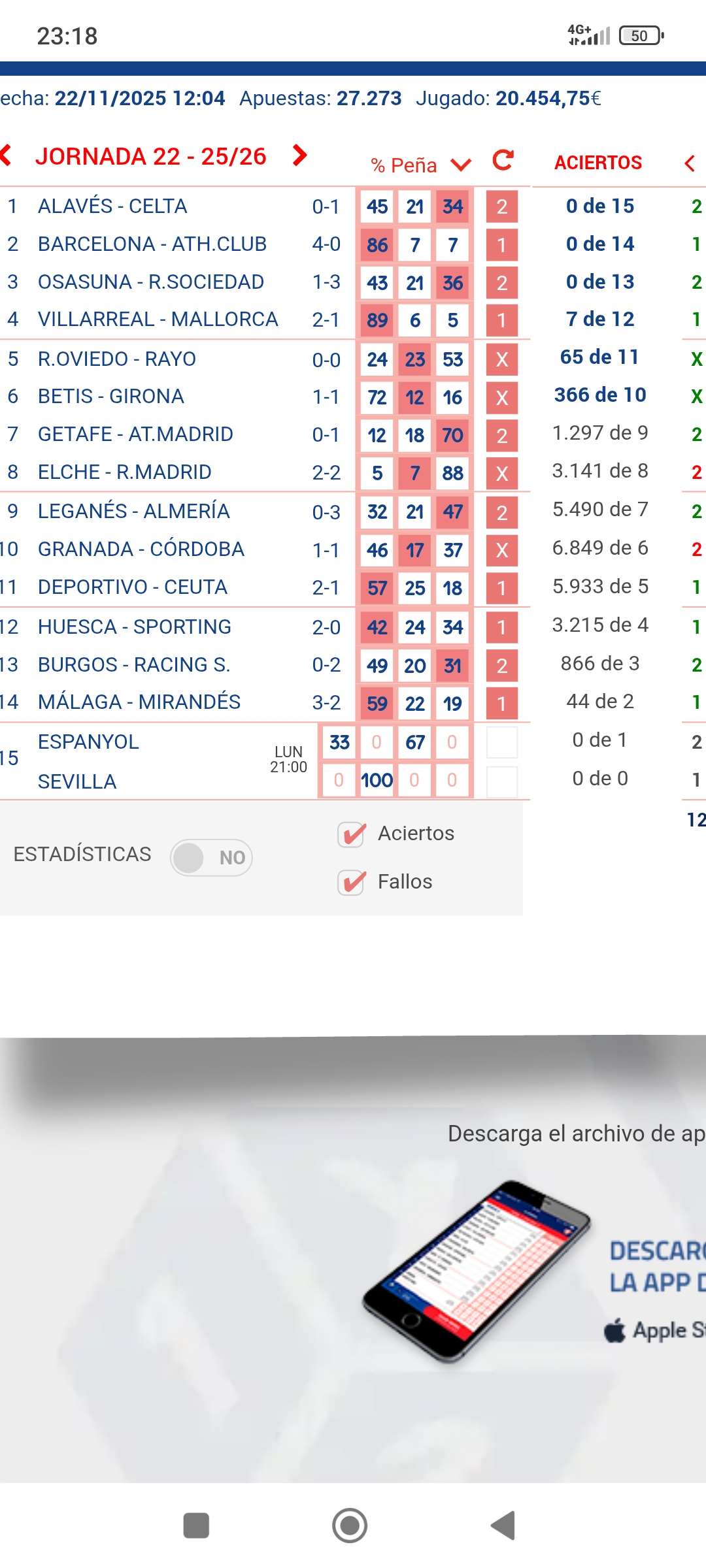
Task: Go to the previous jornada
Action: point(7,155)
